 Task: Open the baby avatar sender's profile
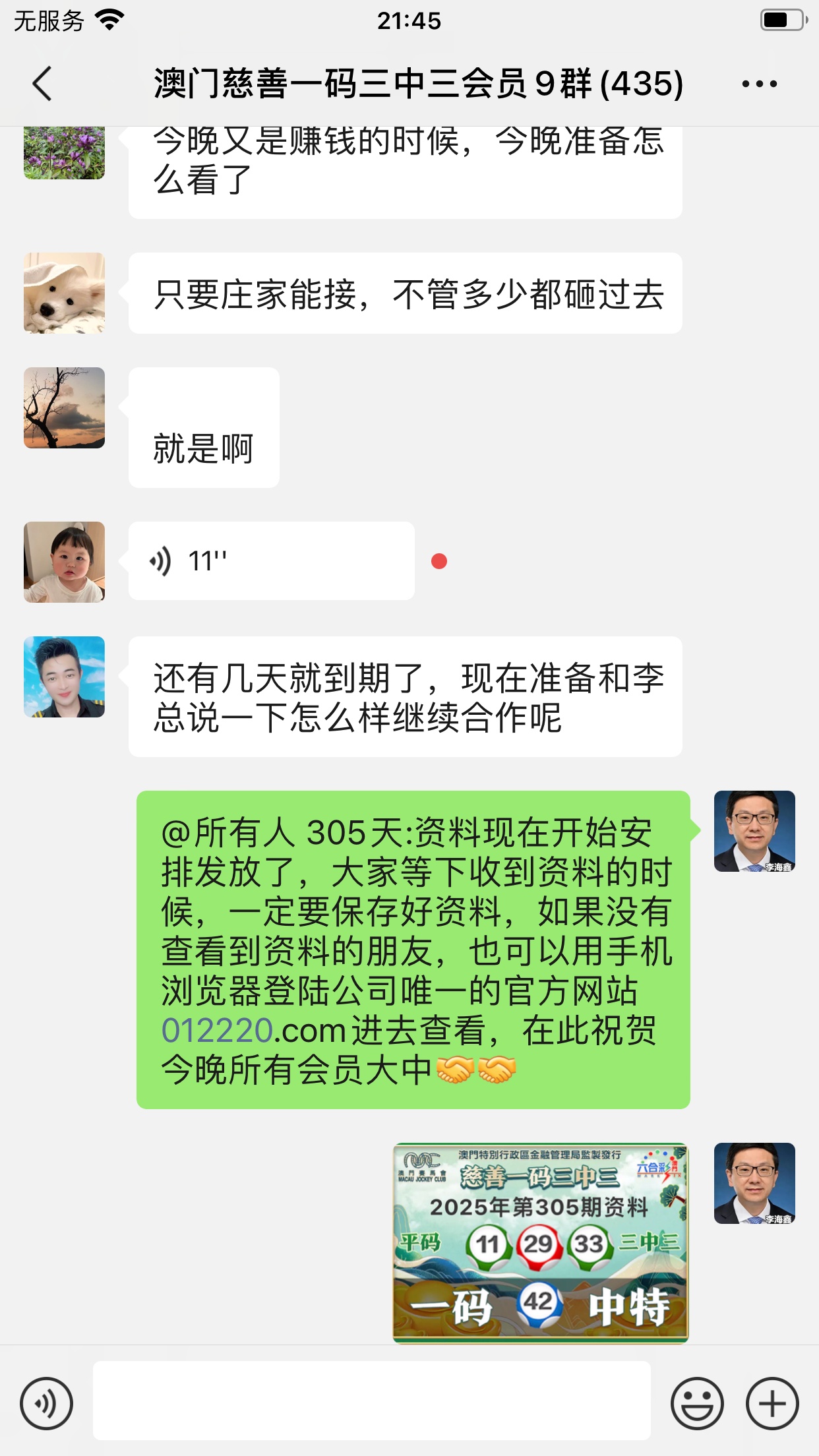pos(64,562)
